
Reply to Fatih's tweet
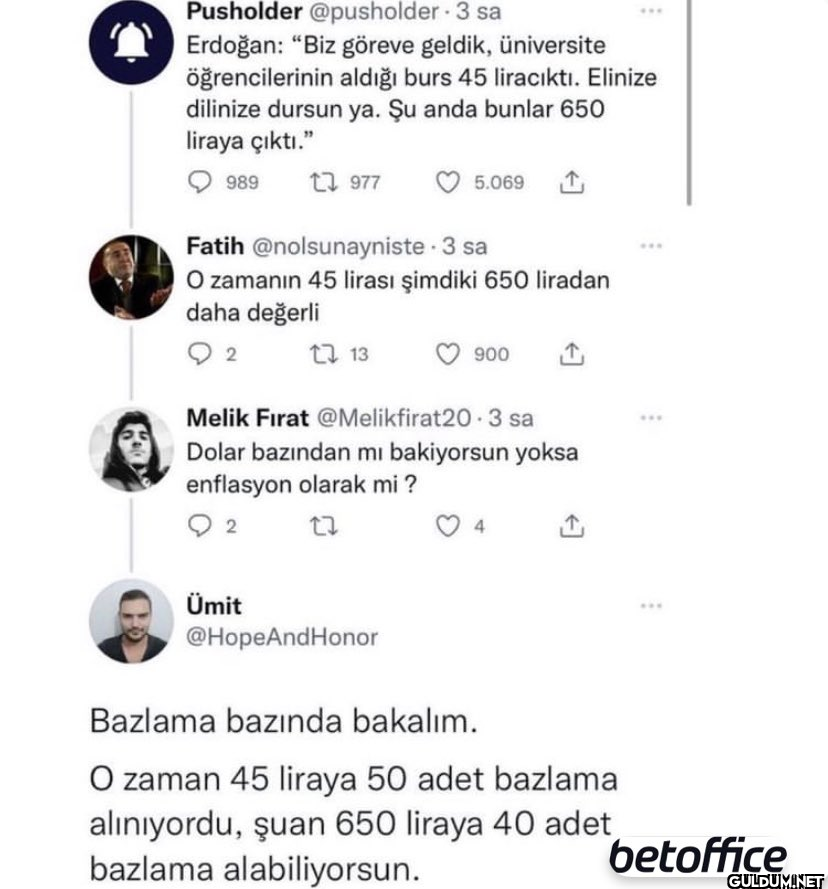(202, 354)
